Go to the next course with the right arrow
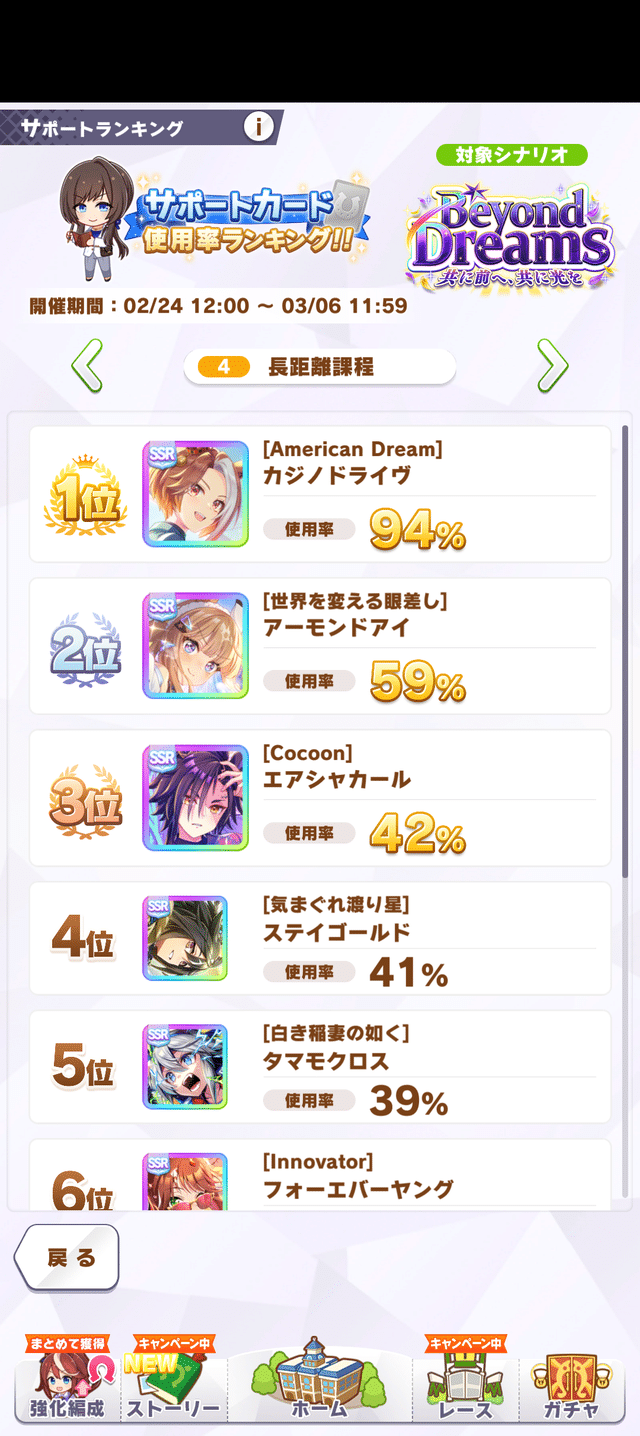 pos(552,366)
